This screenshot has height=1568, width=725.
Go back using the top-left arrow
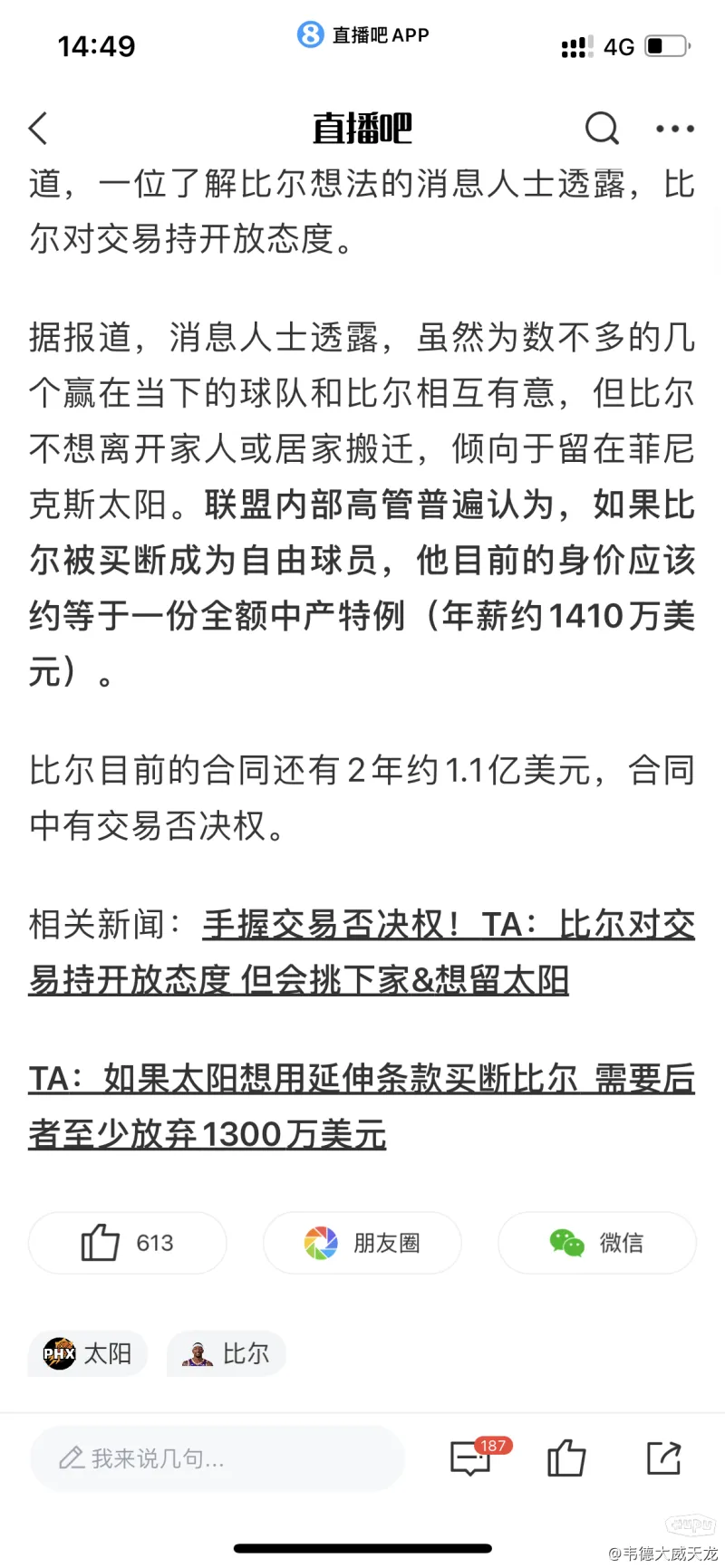click(38, 129)
